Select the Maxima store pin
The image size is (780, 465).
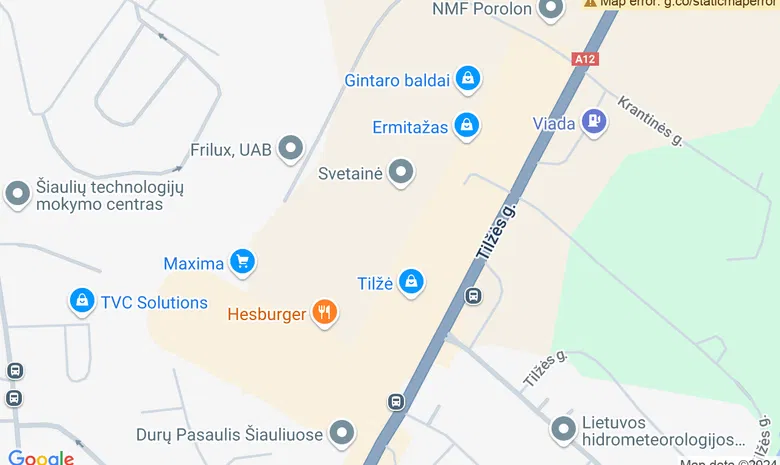pyautogui.click(x=242, y=263)
